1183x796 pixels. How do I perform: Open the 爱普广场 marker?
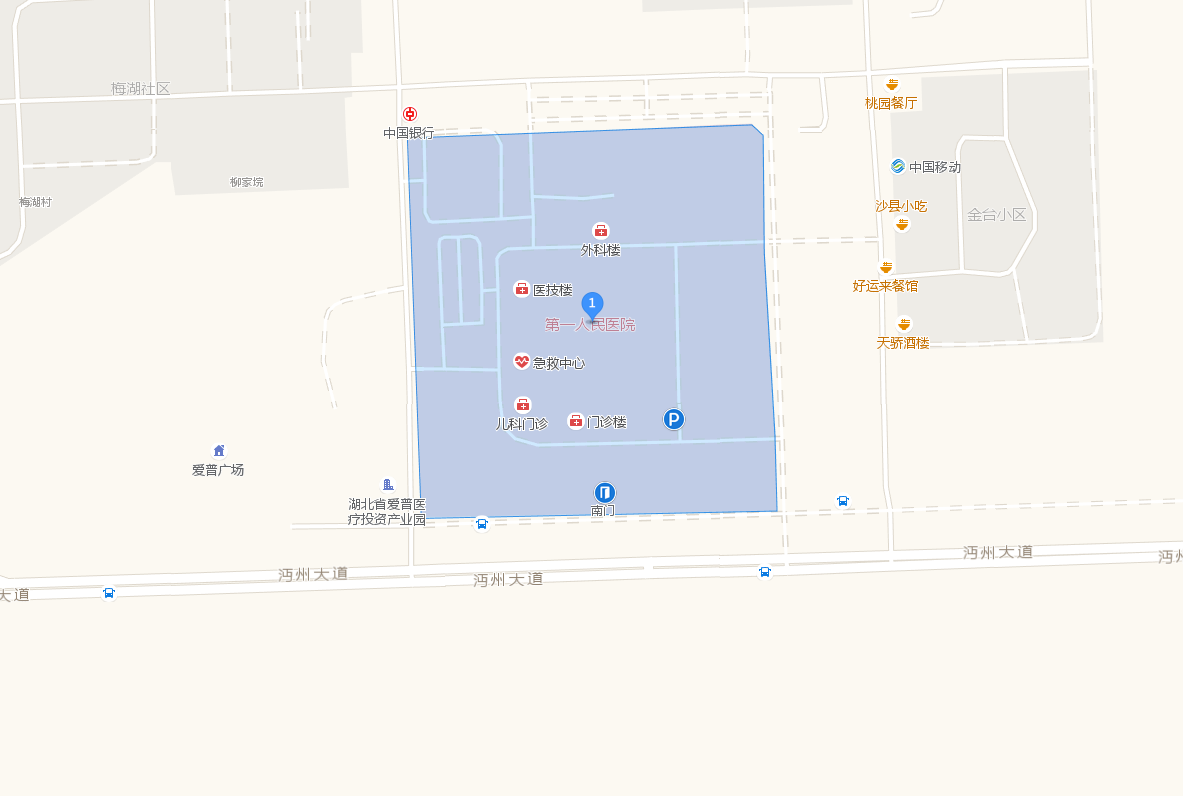tap(218, 451)
